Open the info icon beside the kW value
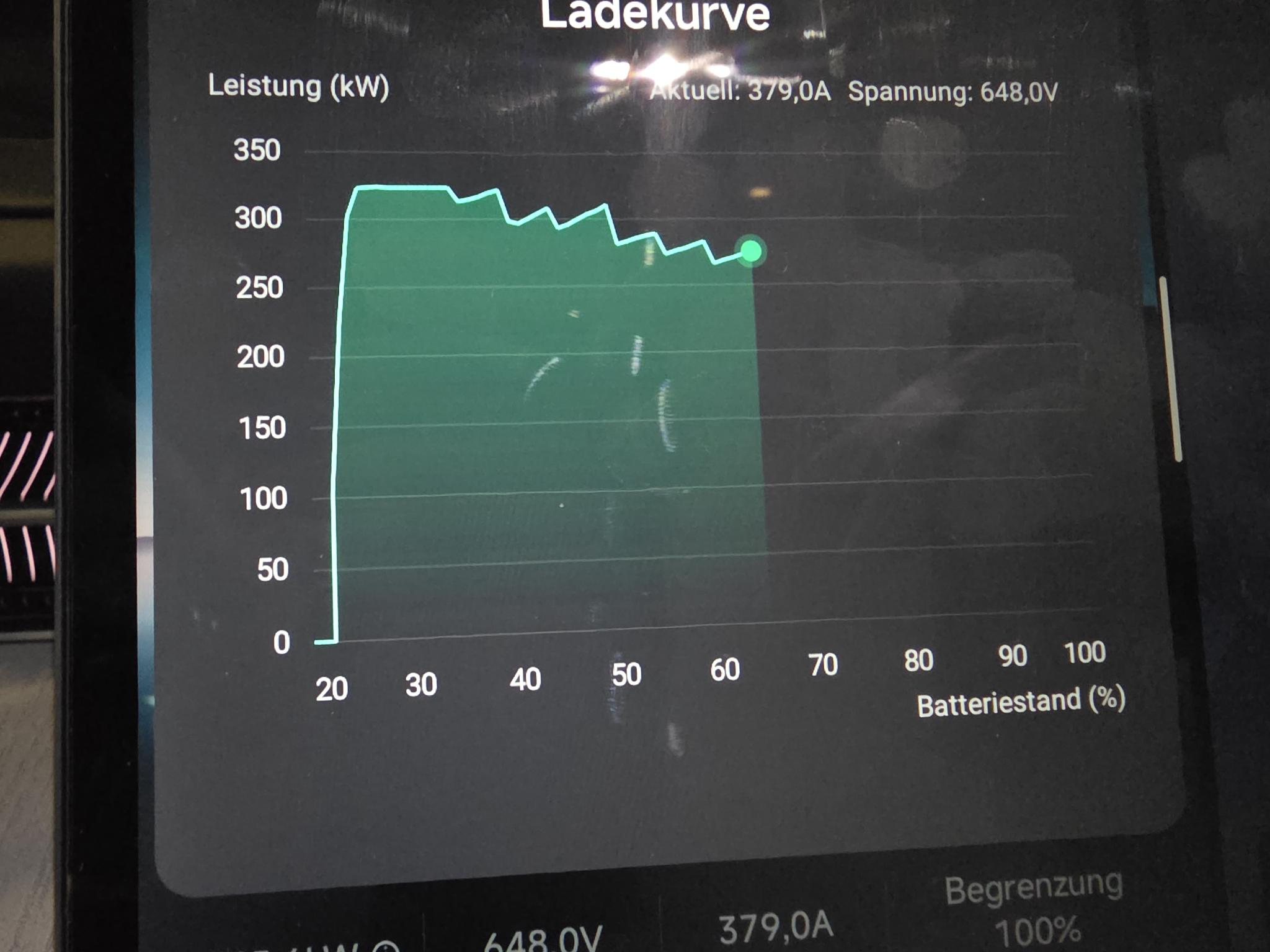The image size is (1270, 952). click(387, 946)
